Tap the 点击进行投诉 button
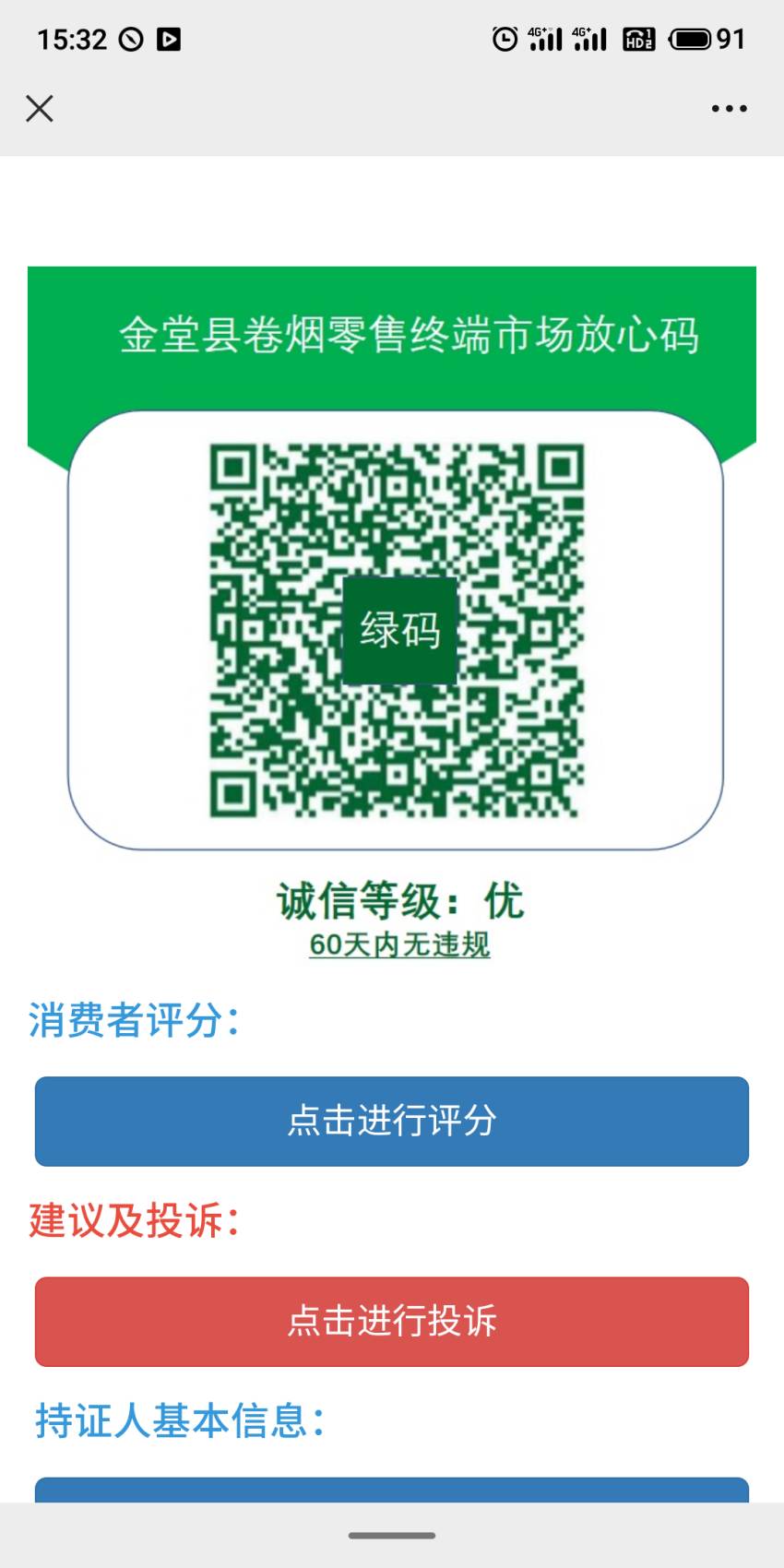The image size is (784, 1568). 391,1321
